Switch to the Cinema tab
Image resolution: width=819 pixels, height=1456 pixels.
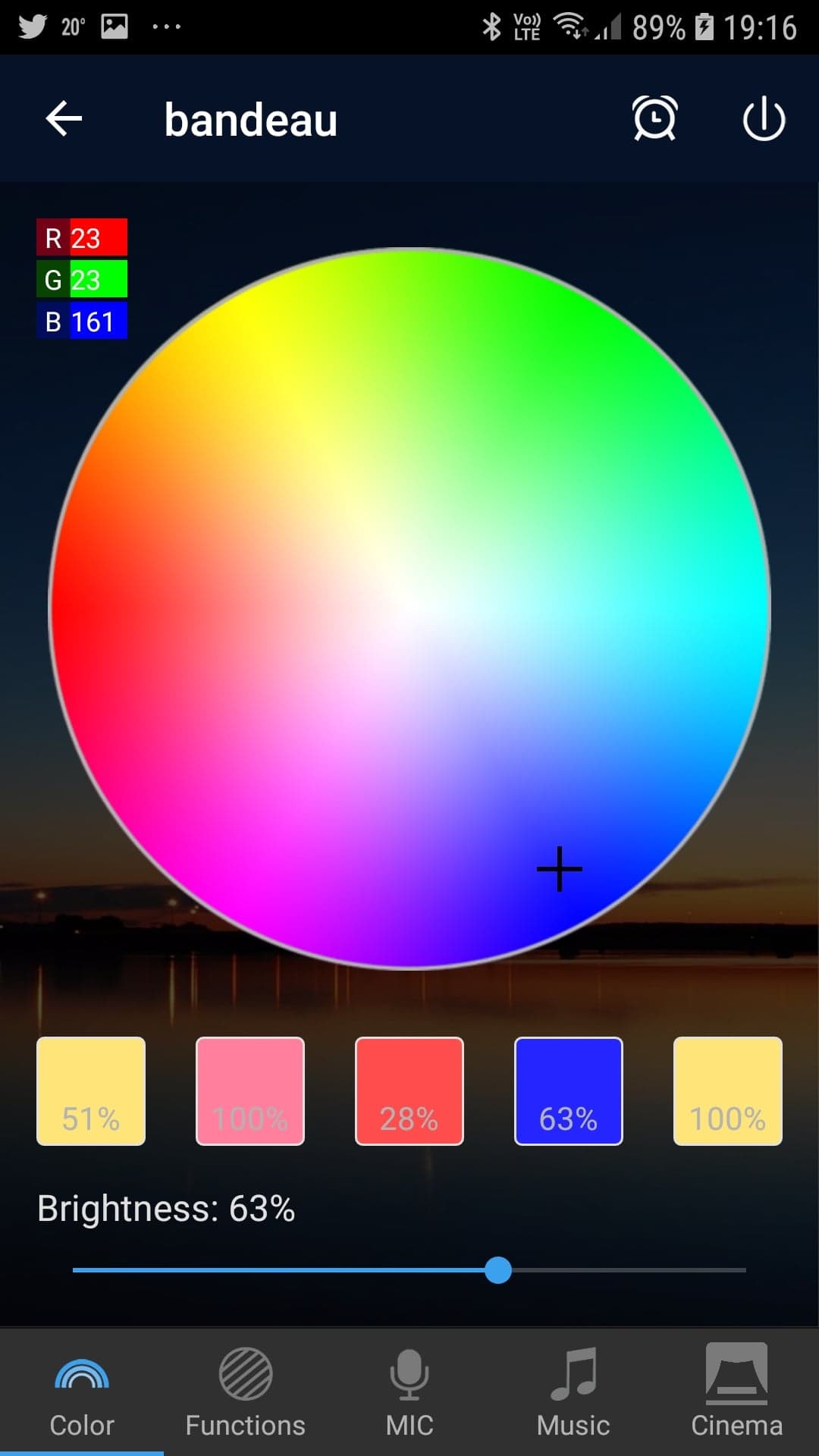[737, 1392]
